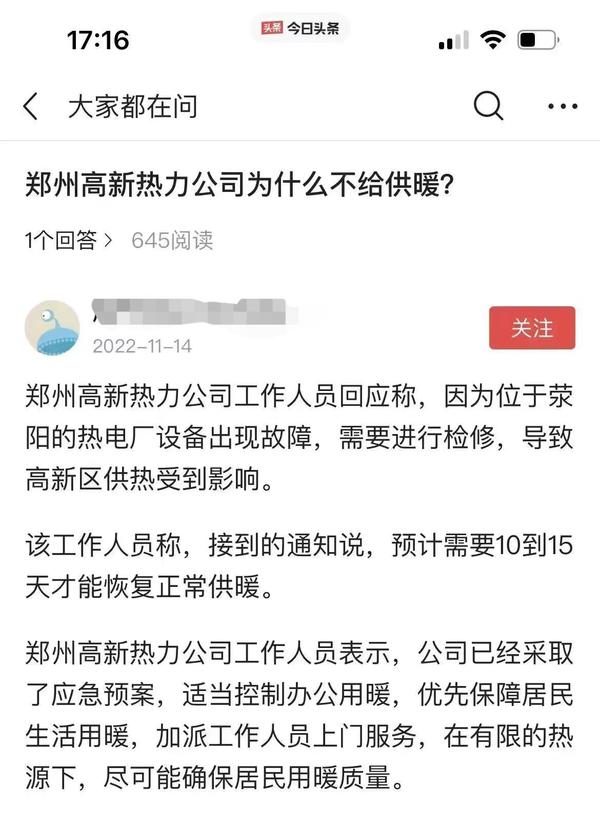Go back from 大家都在问 page

point(31,106)
